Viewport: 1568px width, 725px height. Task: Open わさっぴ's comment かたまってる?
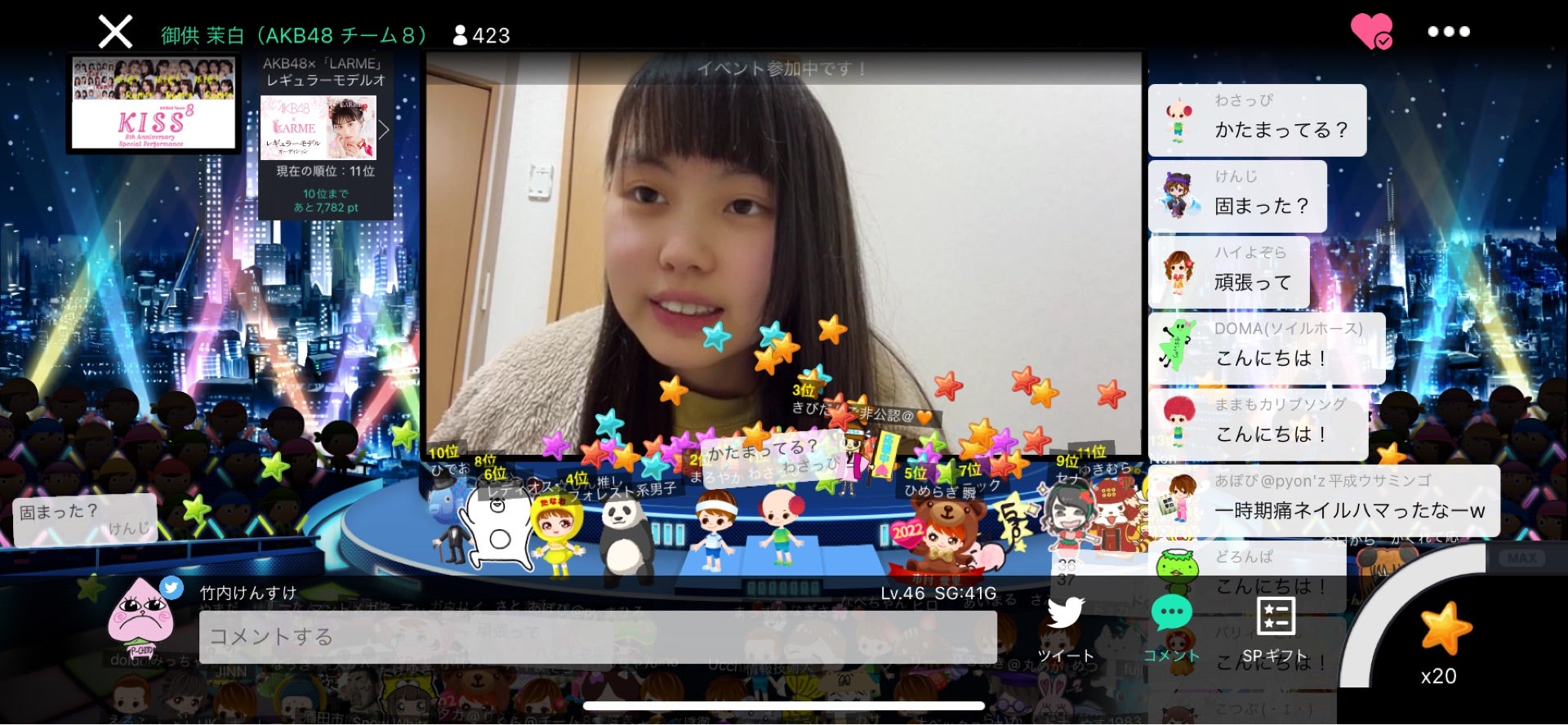(1257, 121)
